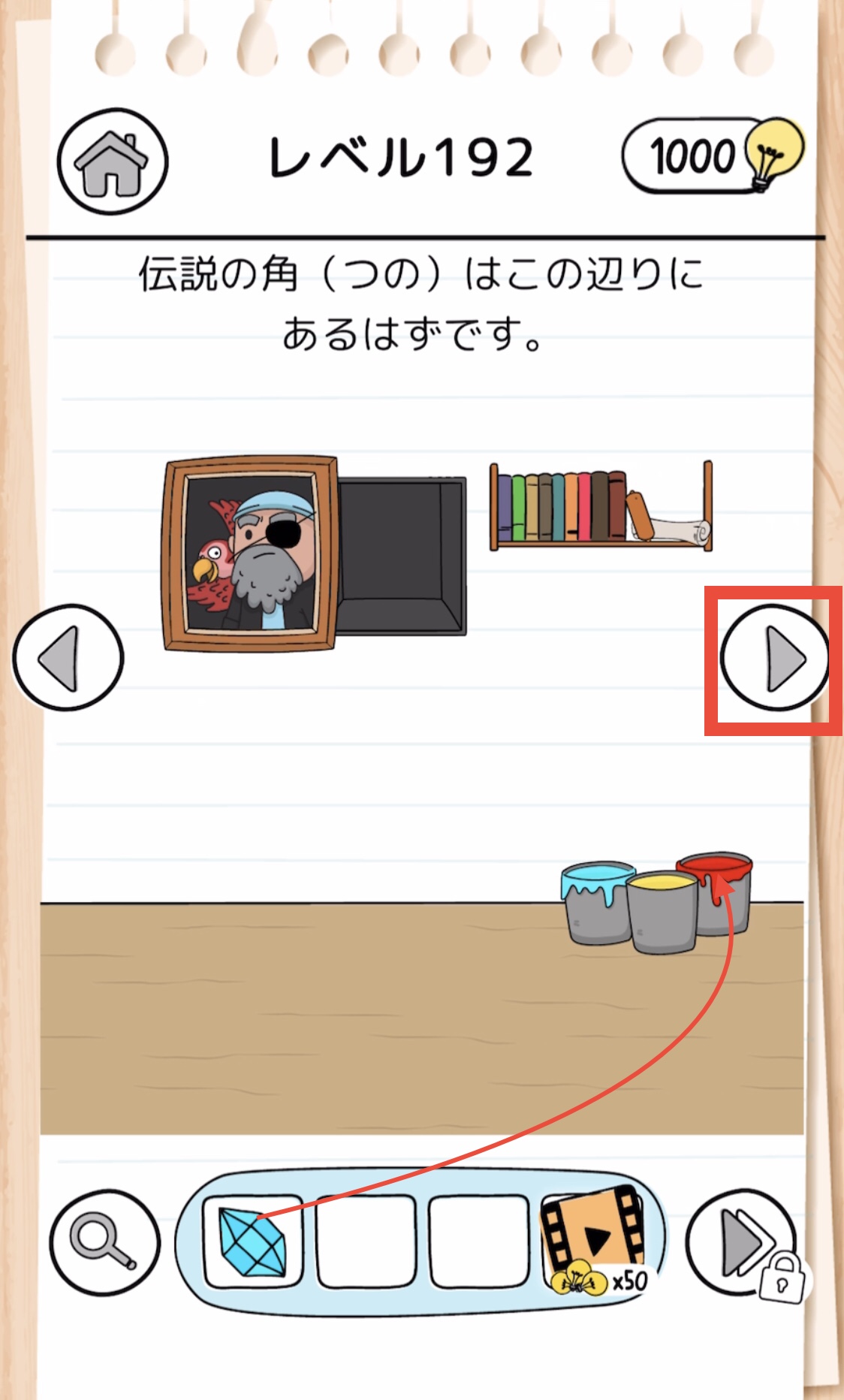Tap the yellow paint bucket
The width and height of the screenshot is (844, 1400).
coord(662,912)
